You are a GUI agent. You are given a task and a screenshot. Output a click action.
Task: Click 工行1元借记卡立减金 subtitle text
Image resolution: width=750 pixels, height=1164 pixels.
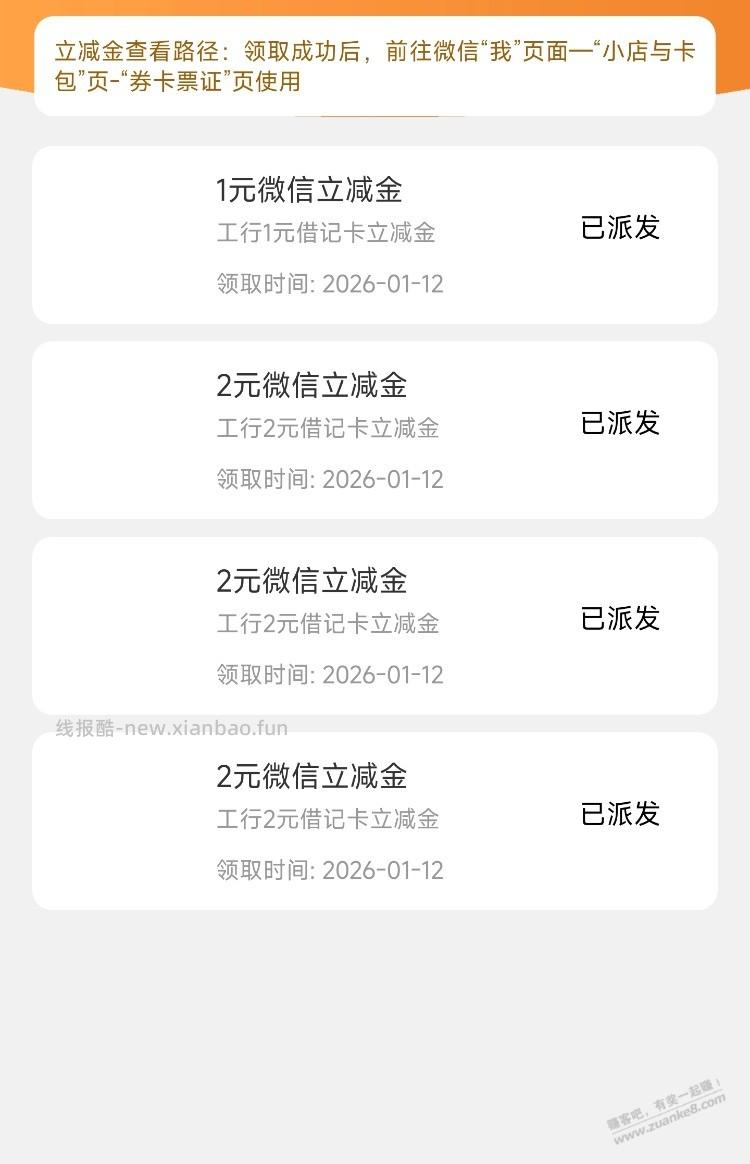point(327,233)
